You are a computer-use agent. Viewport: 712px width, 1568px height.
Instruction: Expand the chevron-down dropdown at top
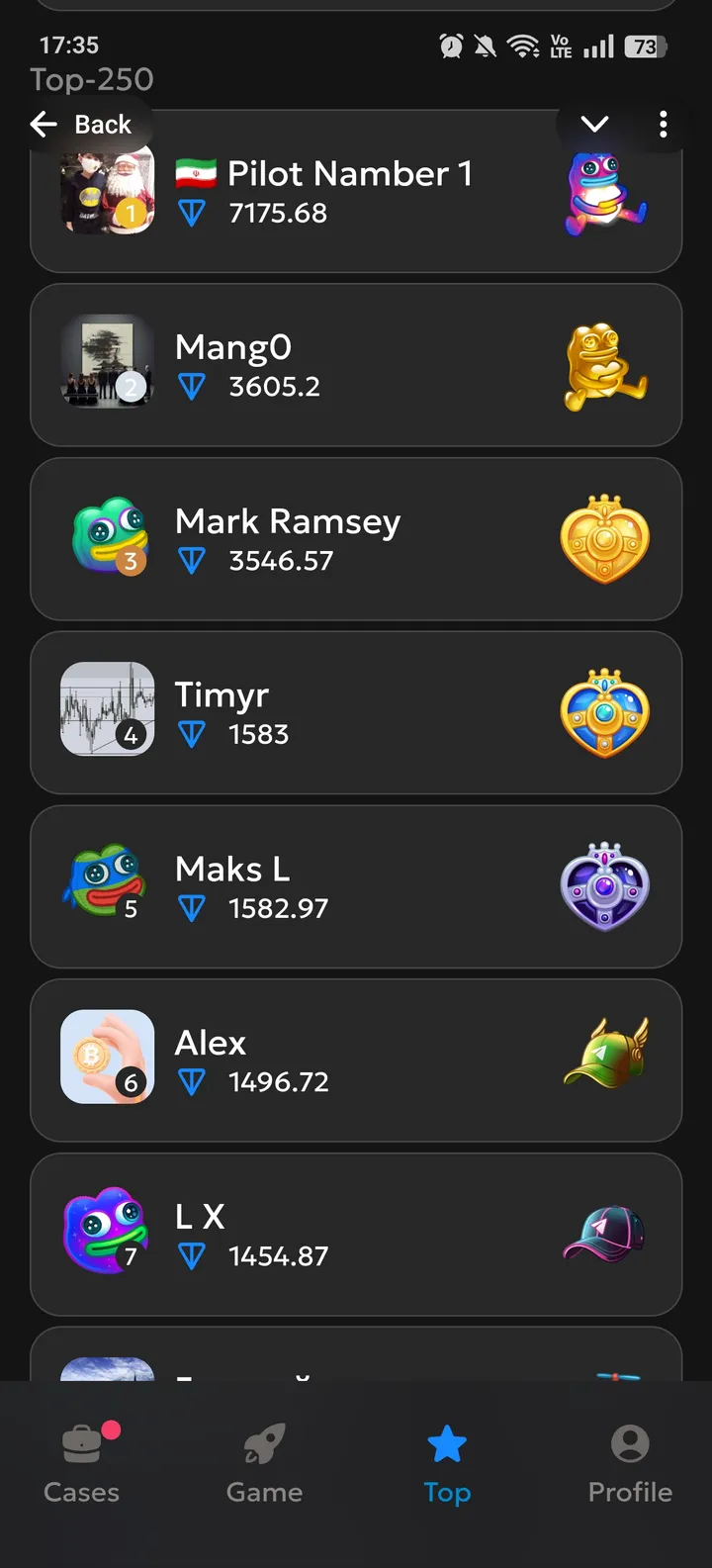594,125
